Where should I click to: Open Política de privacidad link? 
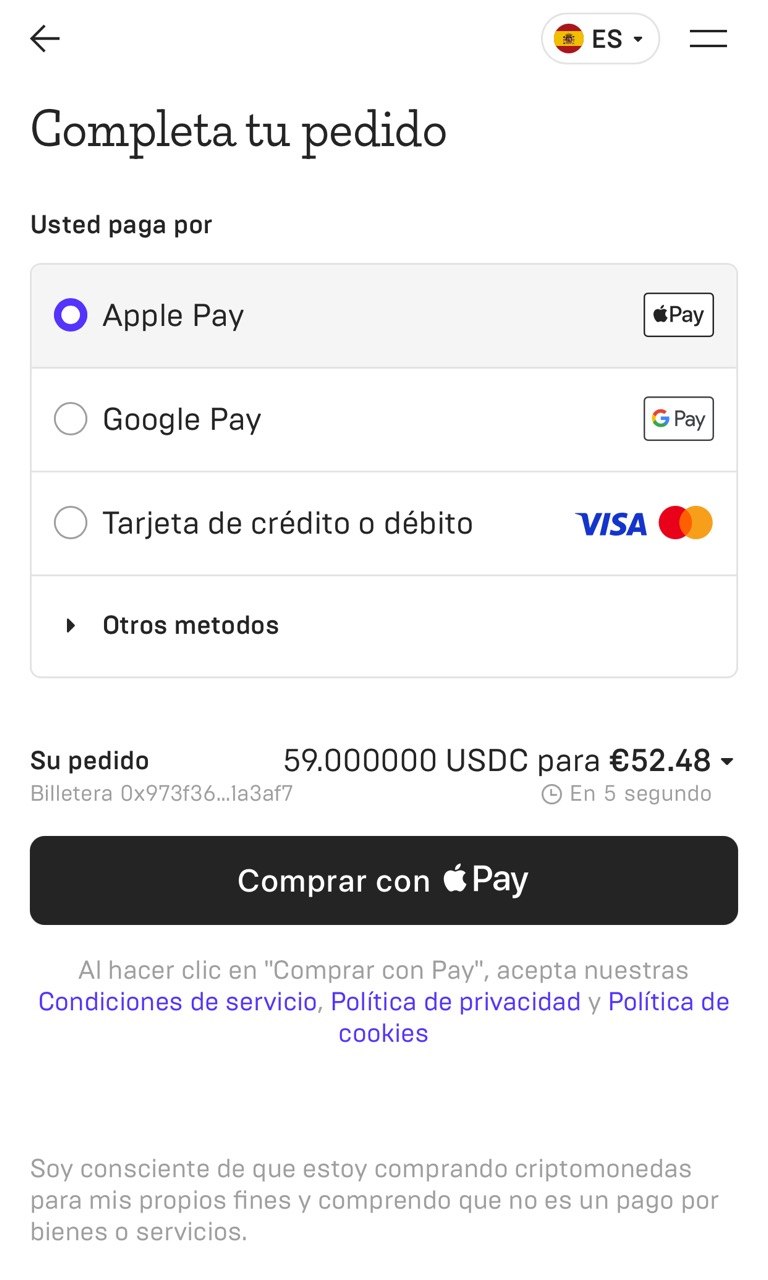[x=456, y=1002]
